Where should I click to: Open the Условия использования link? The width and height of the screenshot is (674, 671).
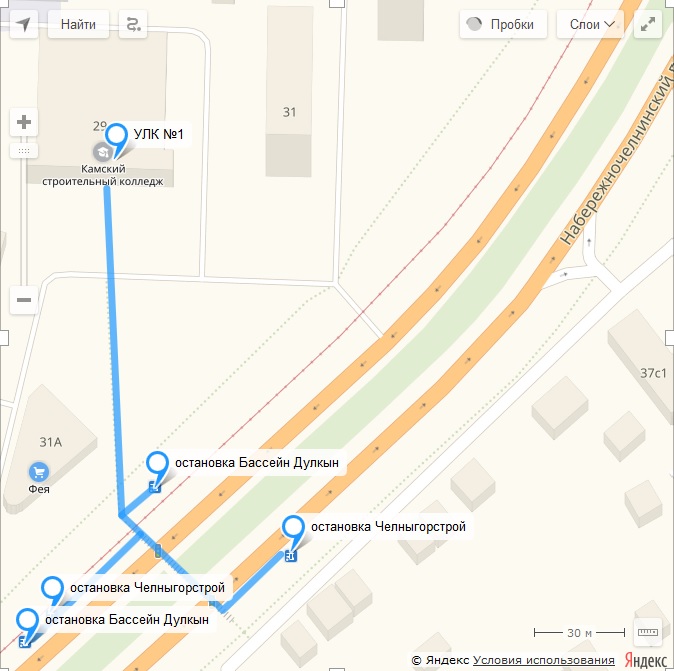click(x=543, y=660)
